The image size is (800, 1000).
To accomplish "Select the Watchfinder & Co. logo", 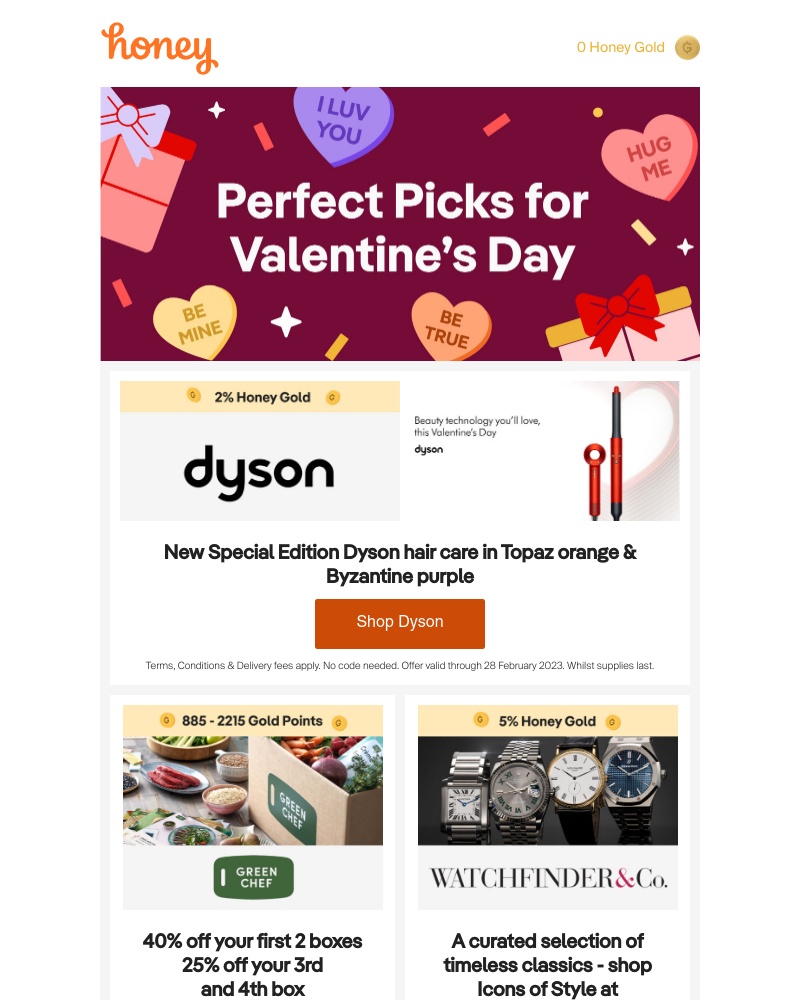I will (547, 877).
